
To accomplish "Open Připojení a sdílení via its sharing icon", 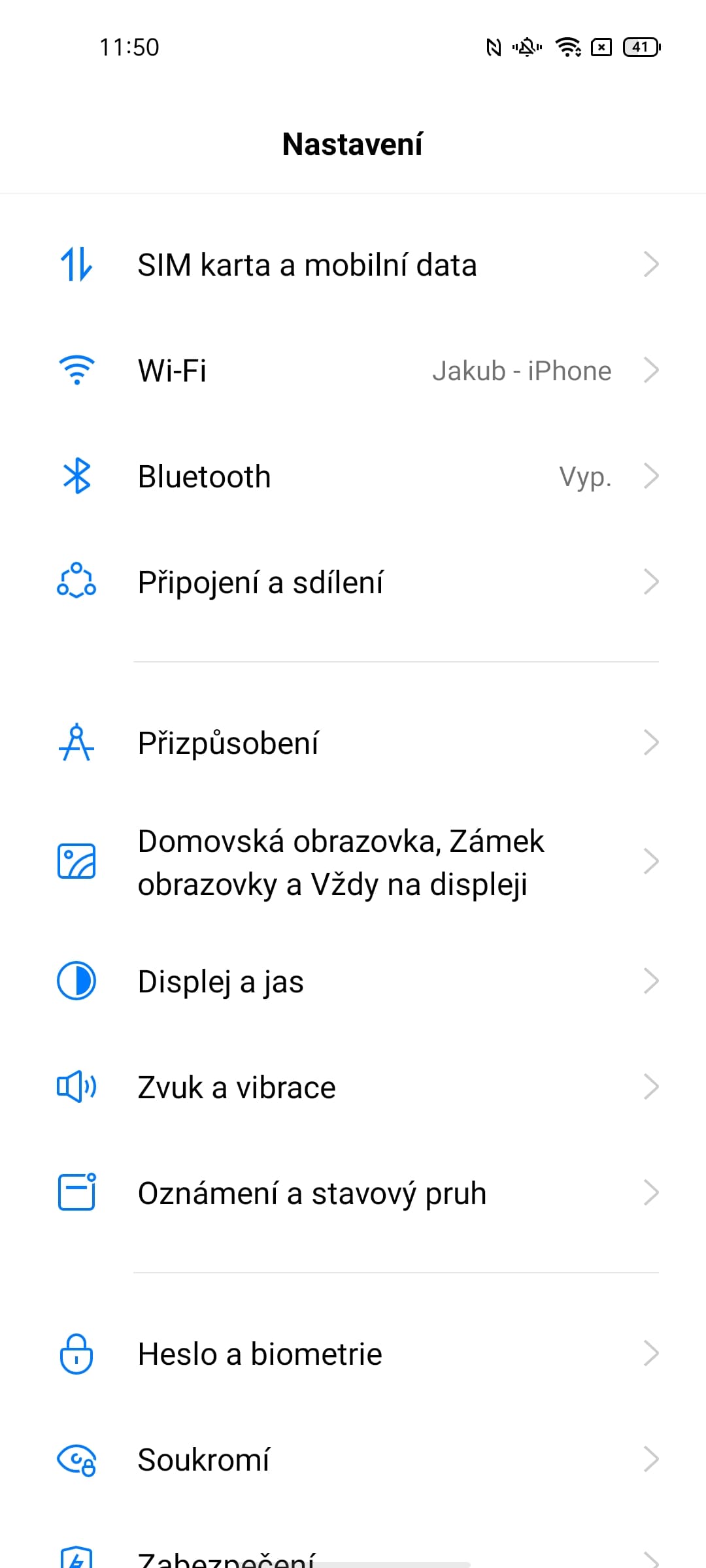I will click(x=76, y=582).
